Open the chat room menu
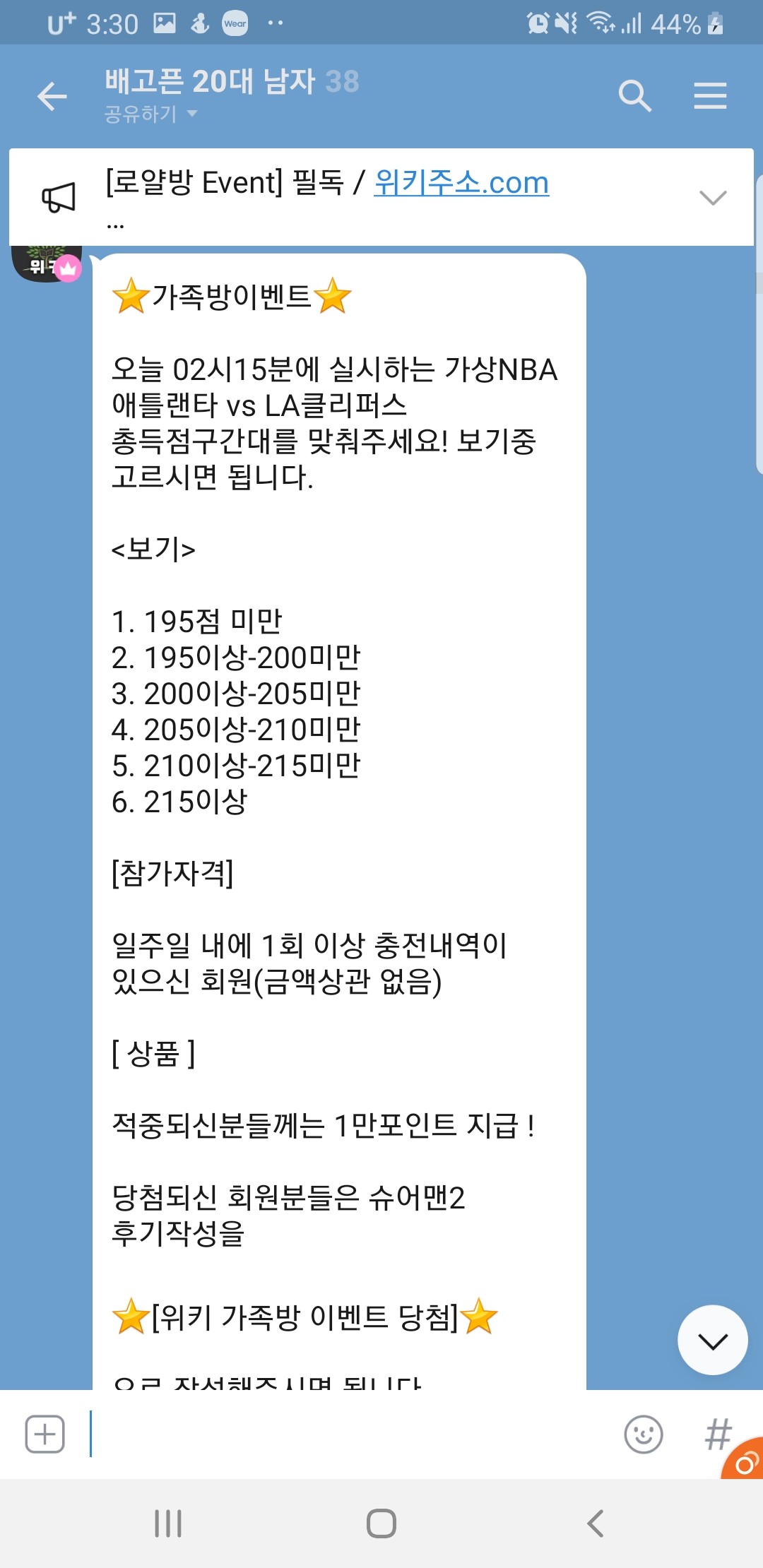The height and width of the screenshot is (1568, 763). [x=710, y=96]
